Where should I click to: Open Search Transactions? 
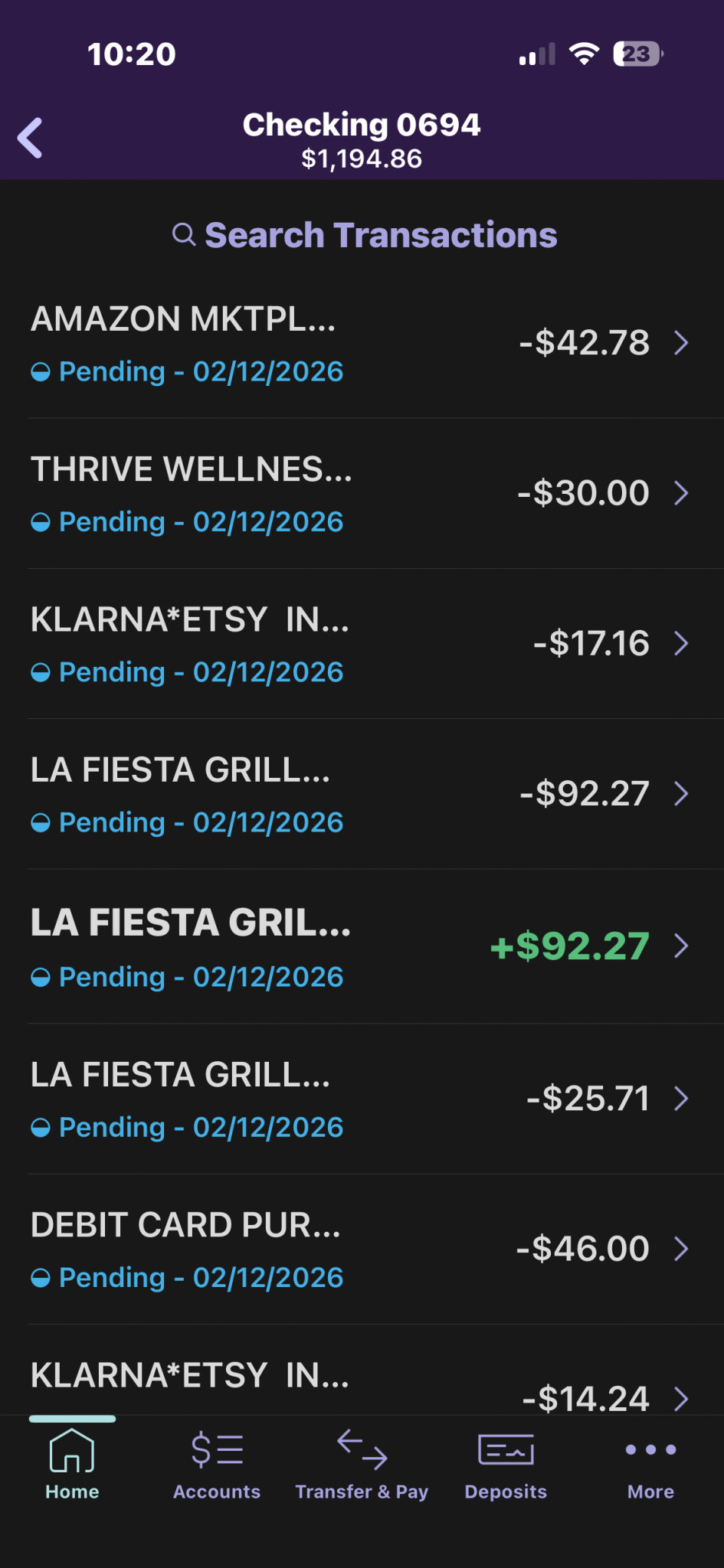pos(365,235)
